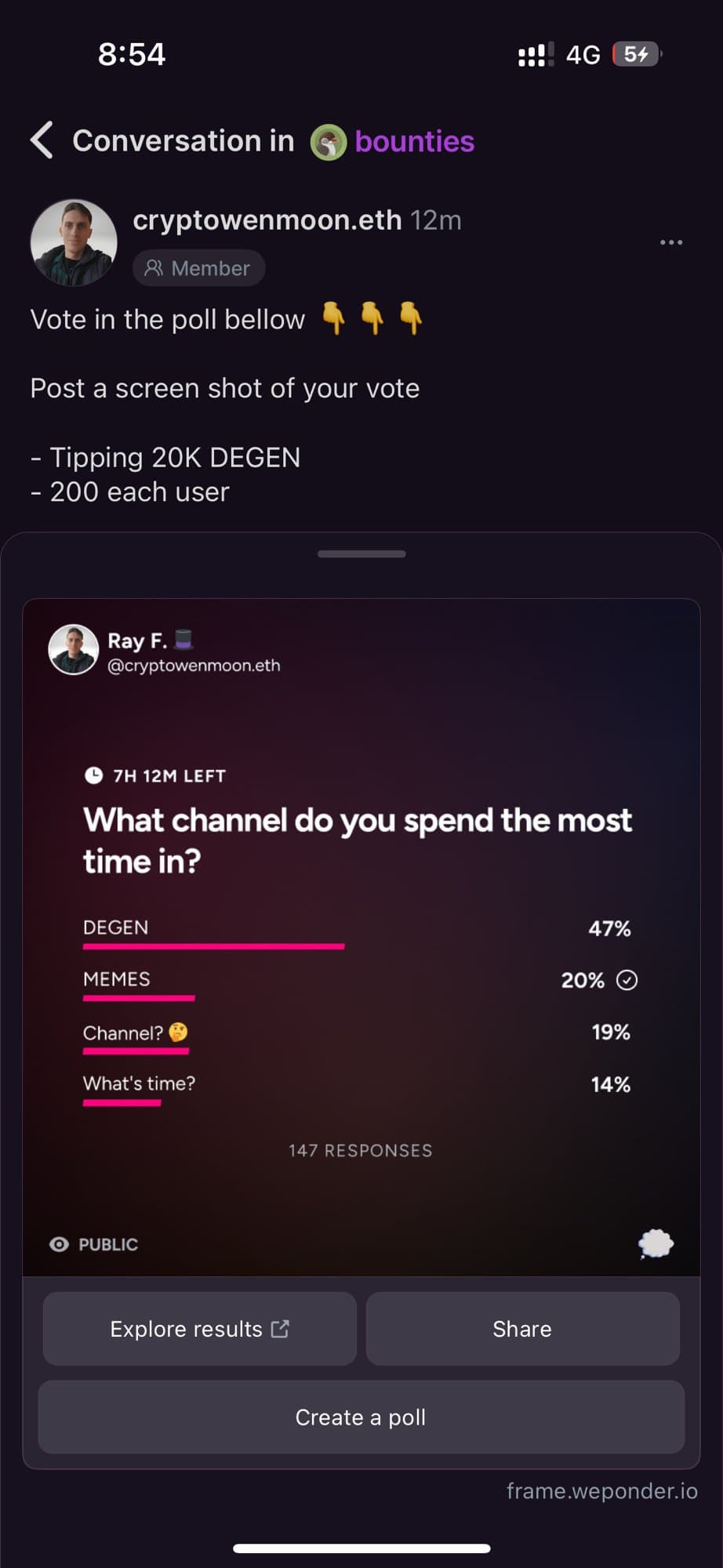
Task: Tap Create a poll
Action: (x=361, y=1417)
